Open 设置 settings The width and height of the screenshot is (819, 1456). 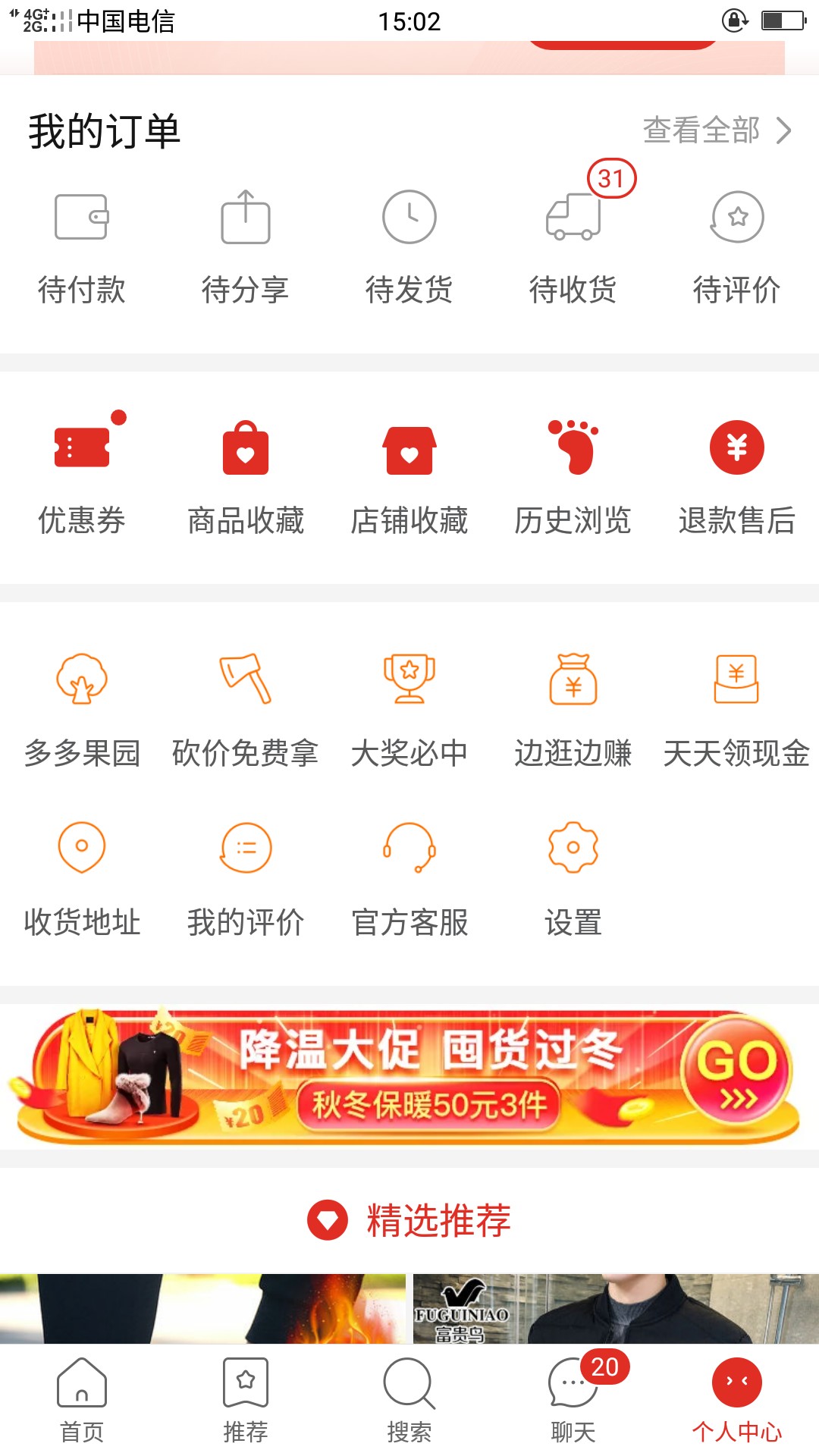coord(573,878)
